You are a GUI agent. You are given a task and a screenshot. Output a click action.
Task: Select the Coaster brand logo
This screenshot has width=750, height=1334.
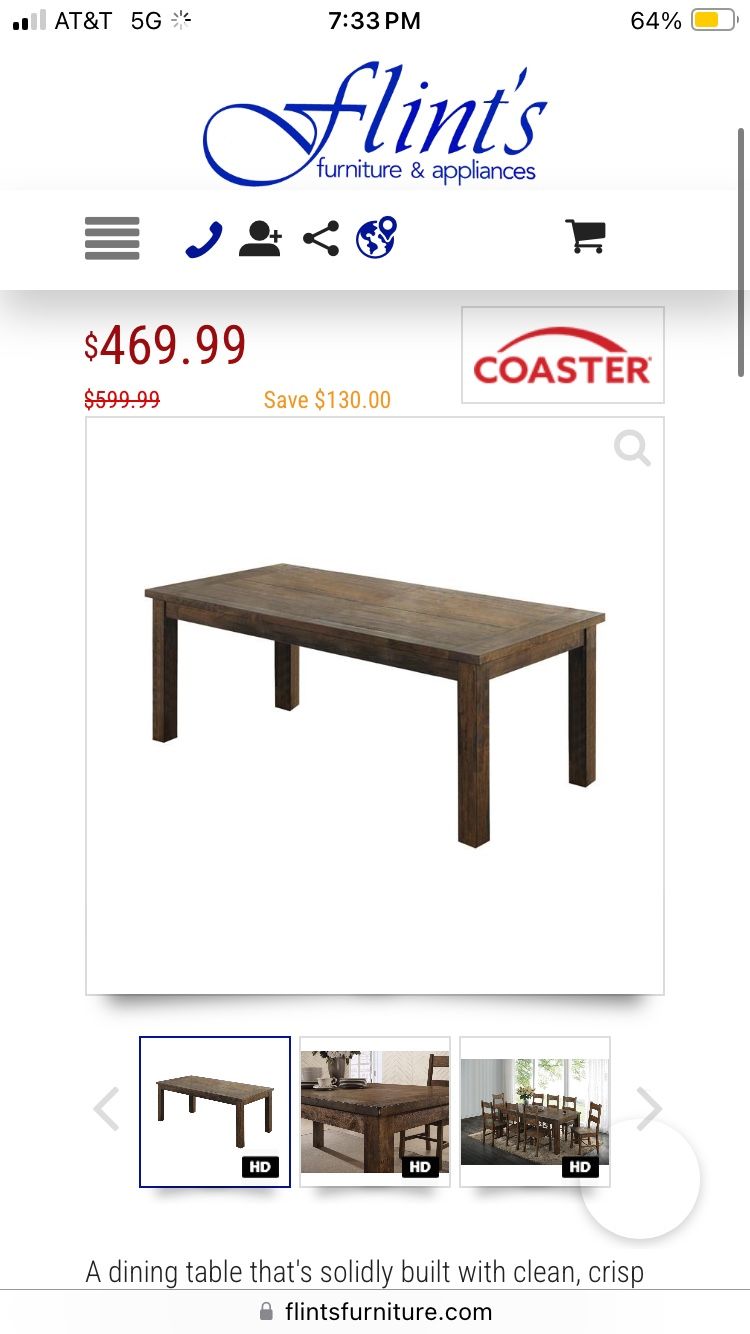[x=562, y=355]
